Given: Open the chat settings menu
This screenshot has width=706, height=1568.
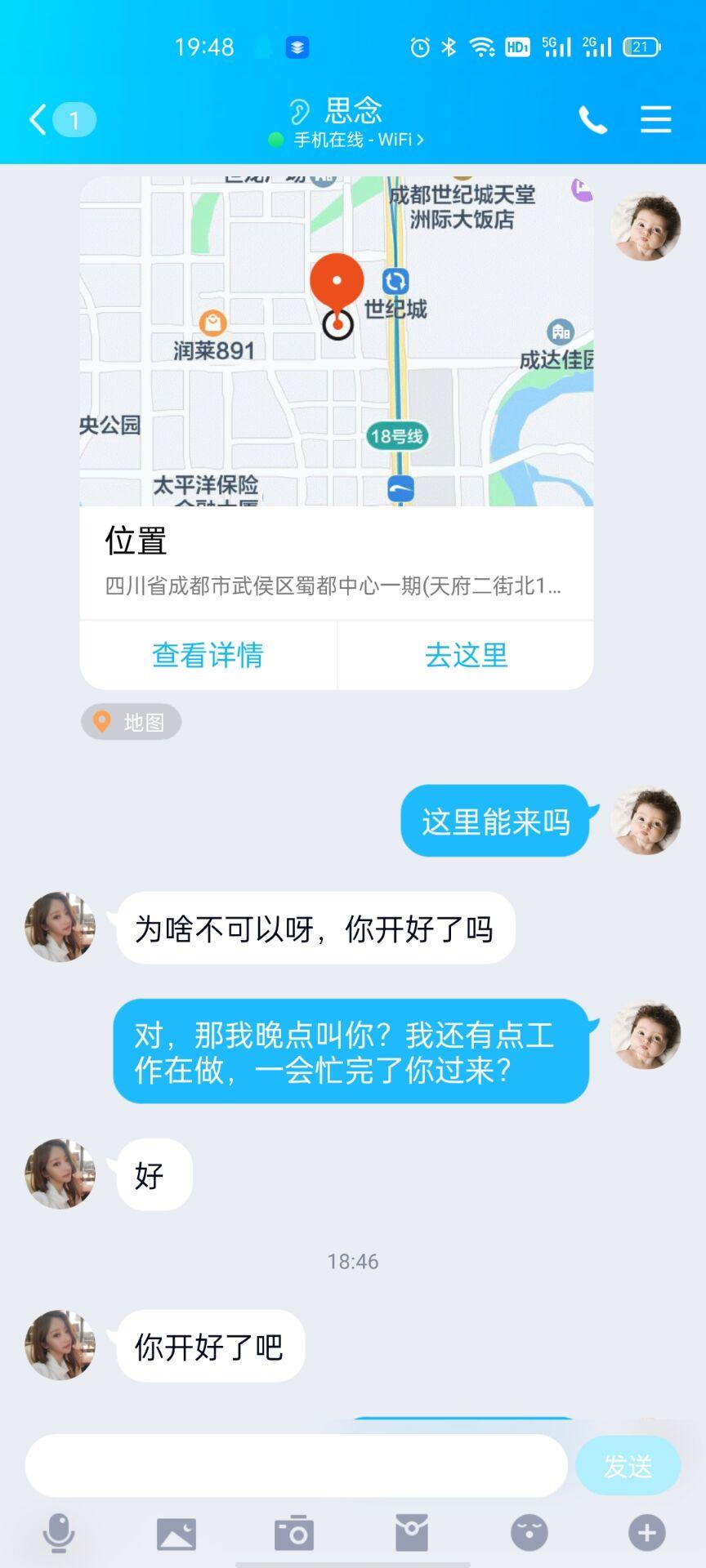Looking at the screenshot, I should [655, 119].
